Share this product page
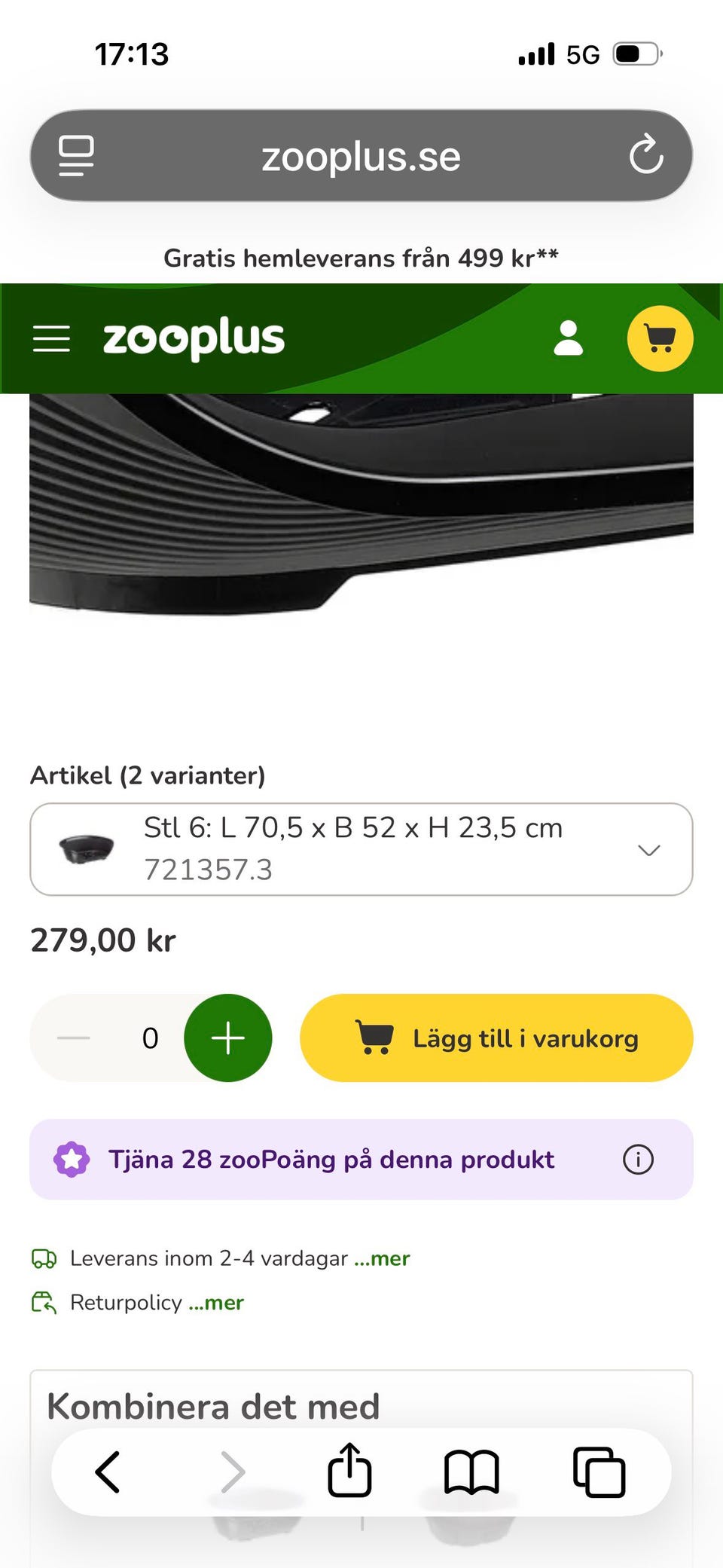Viewport: 723px width, 1568px height. [349, 1470]
